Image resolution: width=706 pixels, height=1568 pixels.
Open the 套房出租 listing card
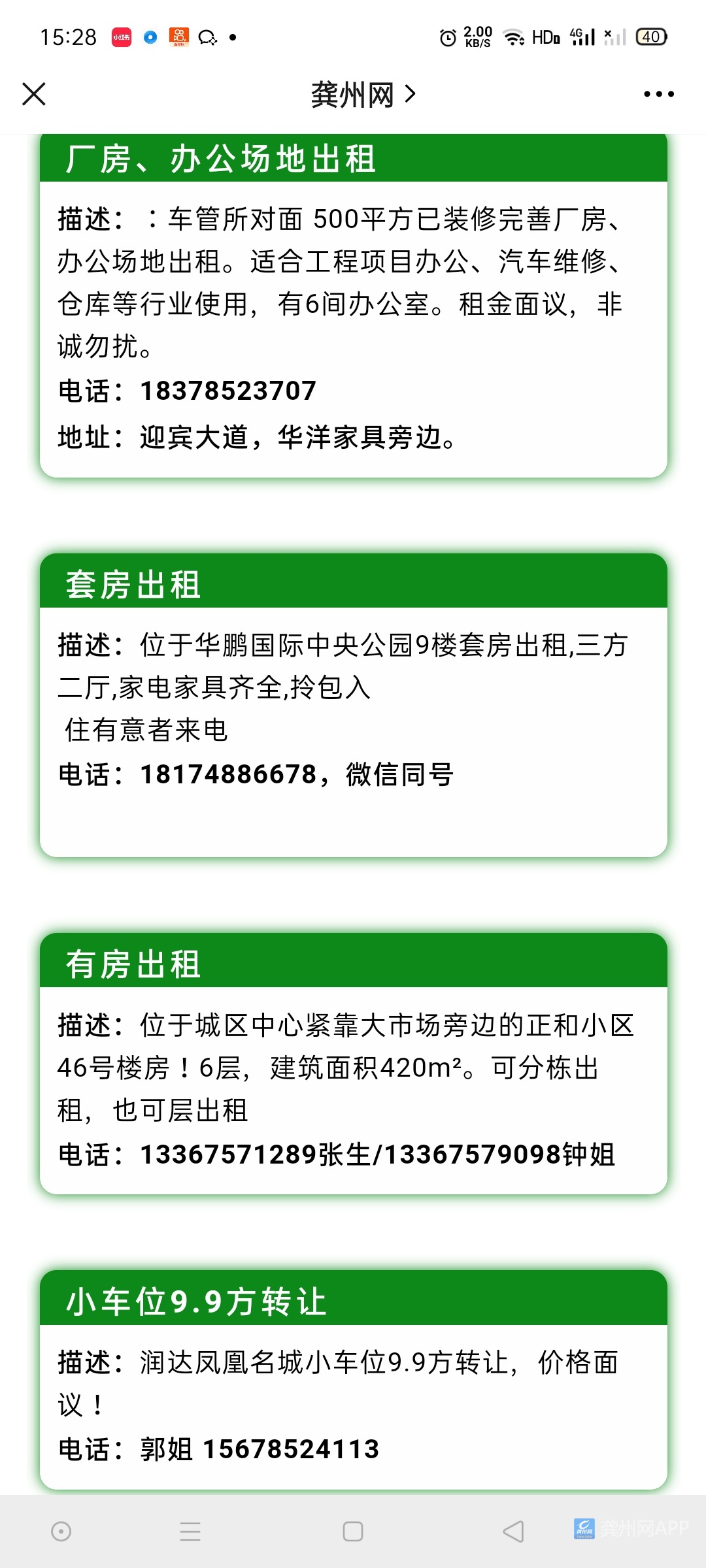[353, 706]
